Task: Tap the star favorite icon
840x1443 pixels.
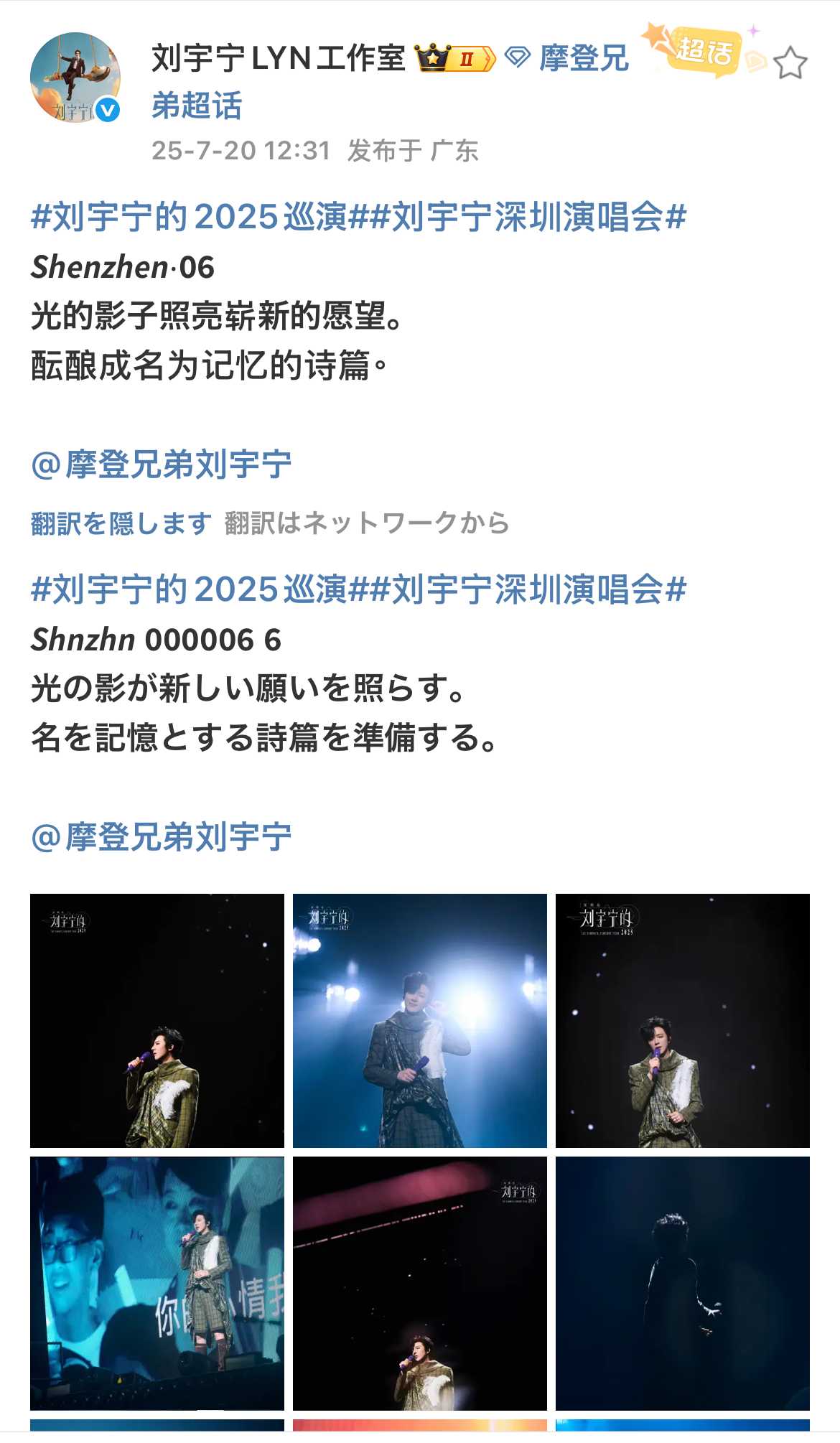Action: click(x=790, y=63)
